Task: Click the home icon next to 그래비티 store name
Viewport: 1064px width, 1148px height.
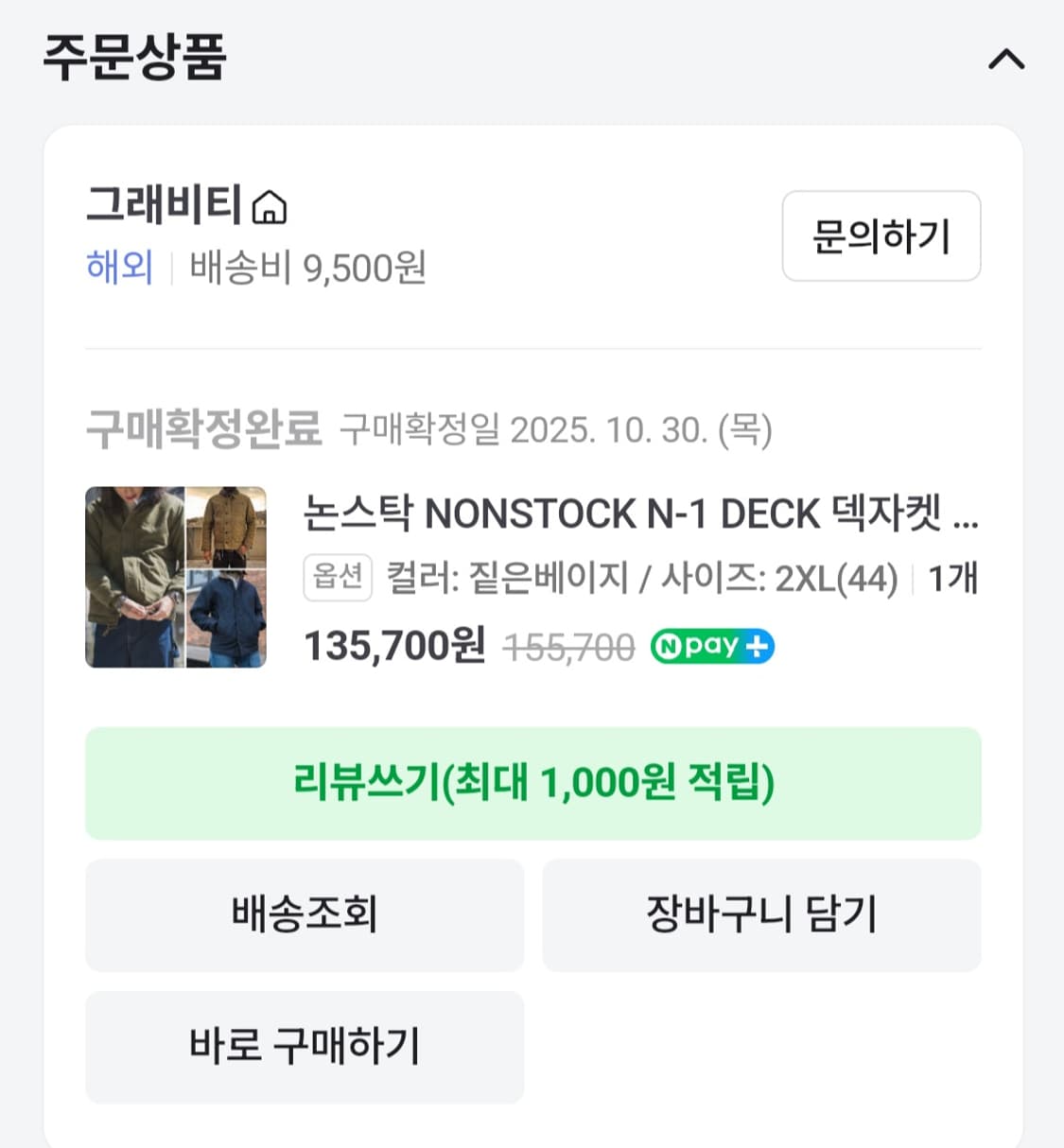Action: coord(271,207)
